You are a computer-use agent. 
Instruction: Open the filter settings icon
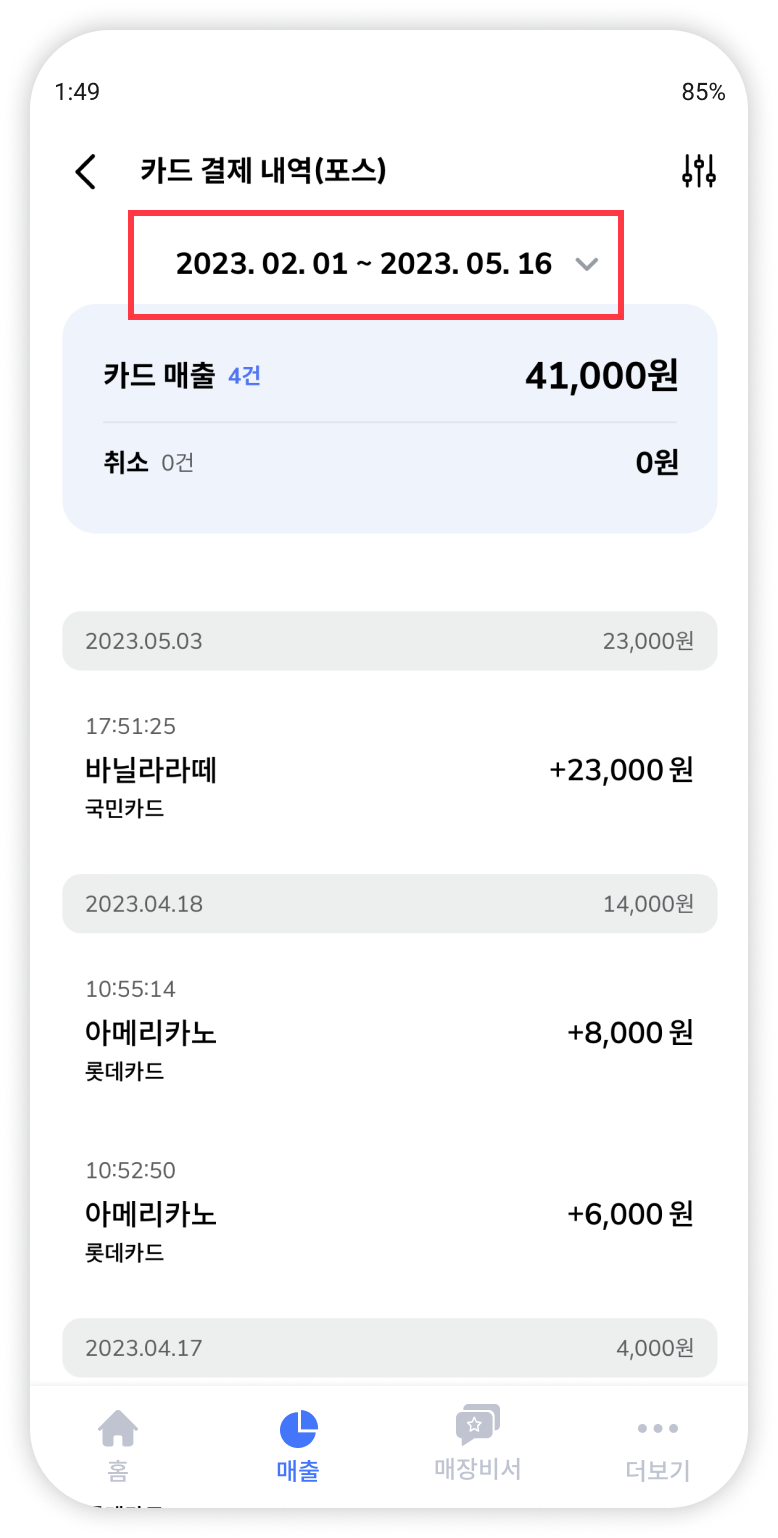[x=698, y=172]
